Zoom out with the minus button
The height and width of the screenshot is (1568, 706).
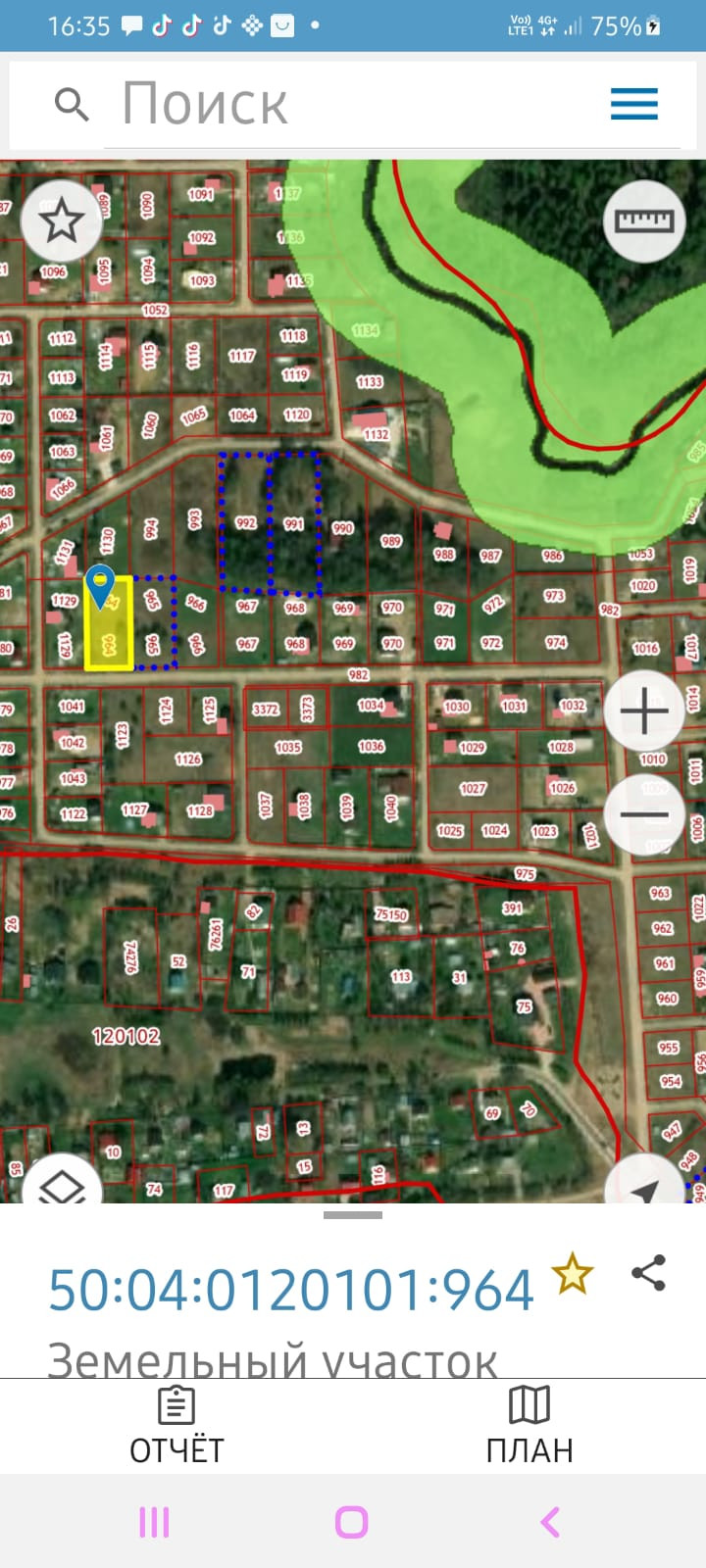[x=644, y=814]
